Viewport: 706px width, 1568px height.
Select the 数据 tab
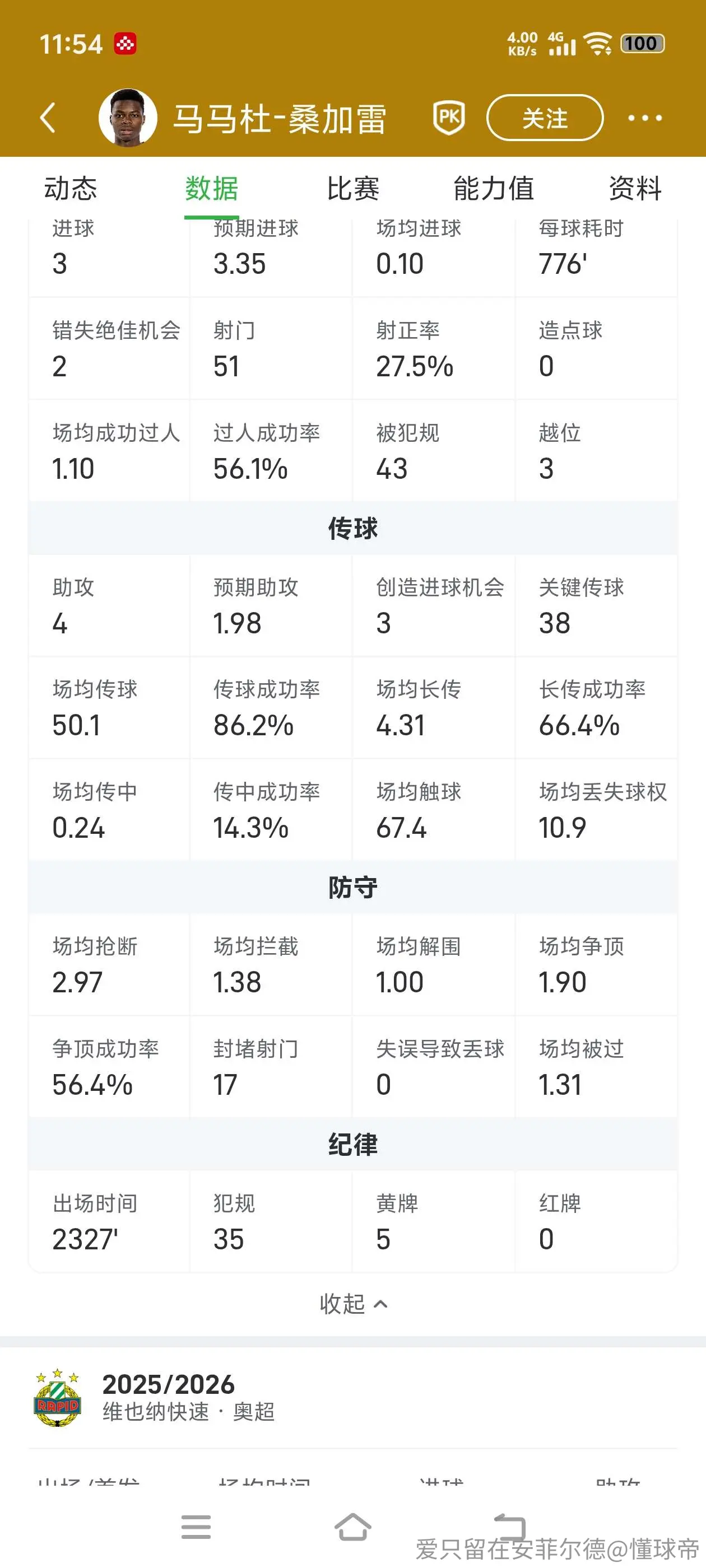pos(211,188)
